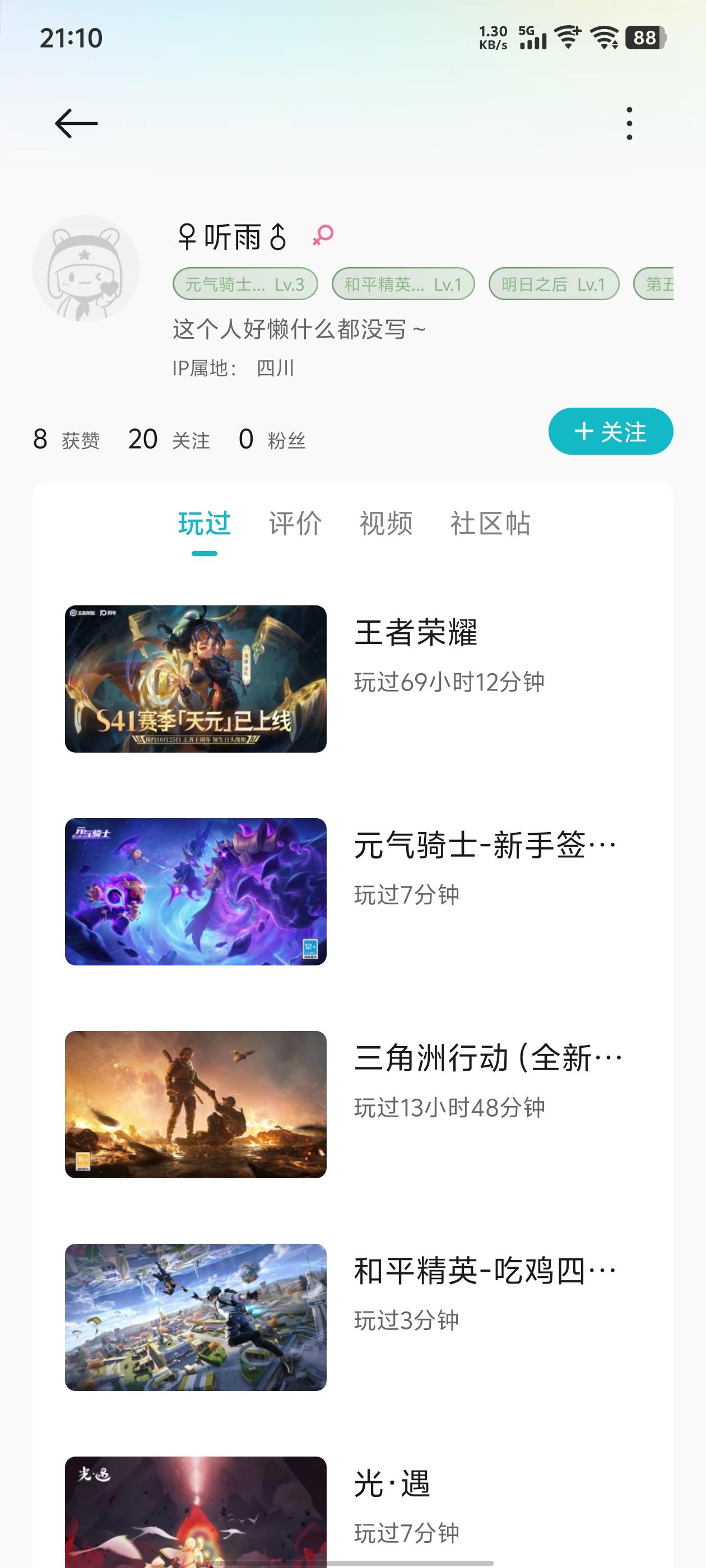
Task: Select the 玩过 tab
Action: click(205, 524)
